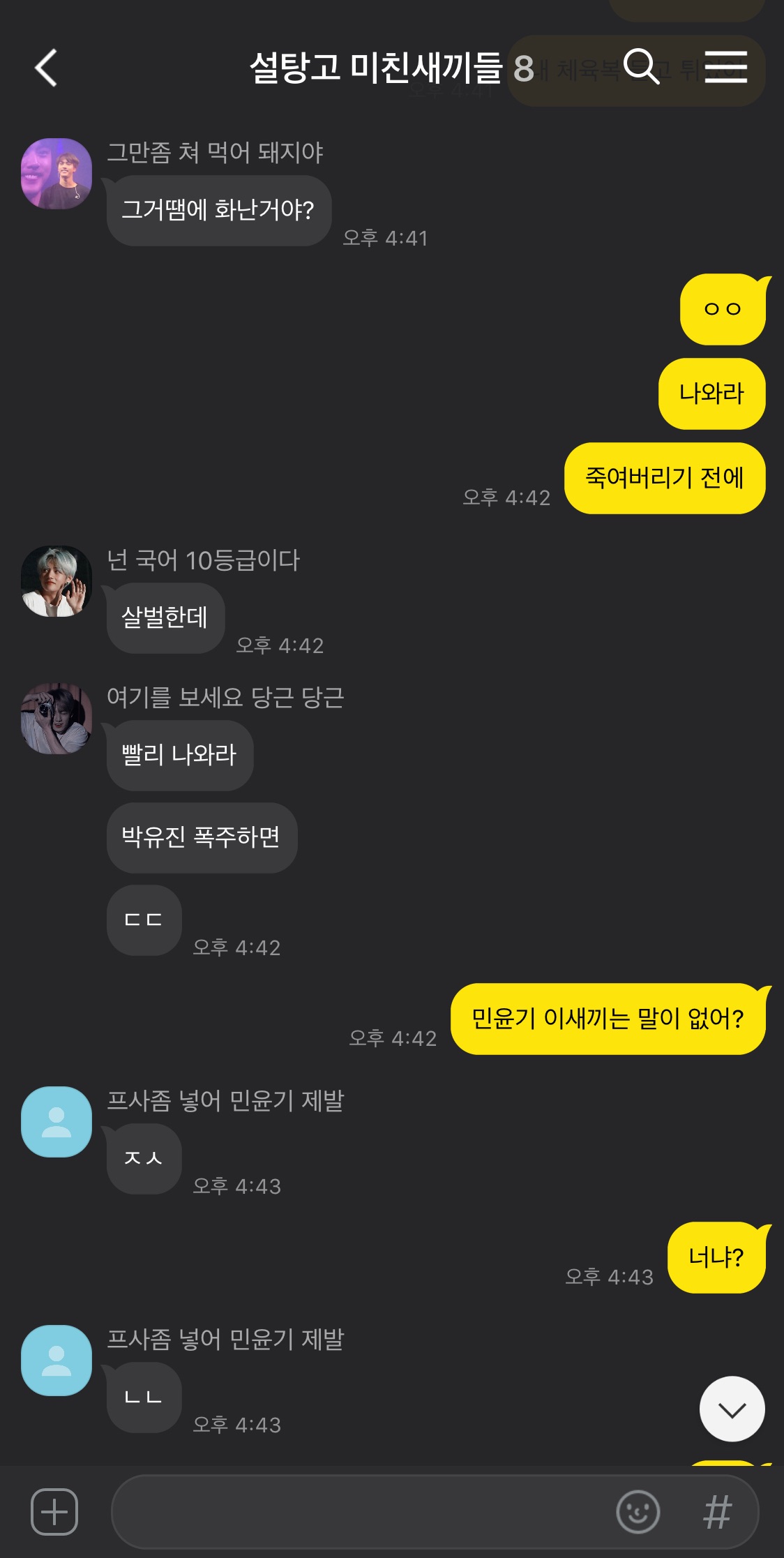
Task: Open the plus attachment menu
Action: point(54,1512)
